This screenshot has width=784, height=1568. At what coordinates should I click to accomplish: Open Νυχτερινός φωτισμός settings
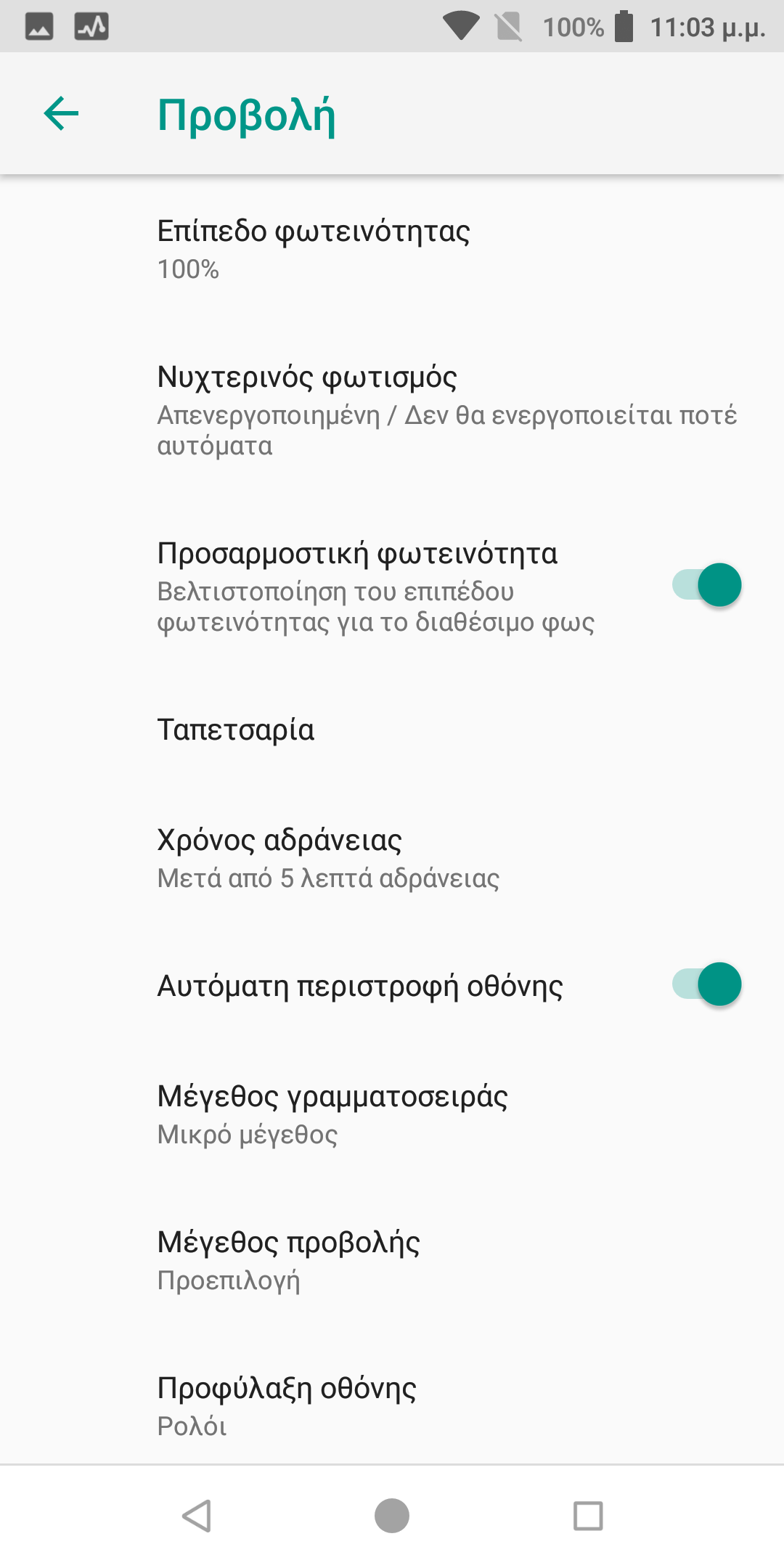click(x=392, y=410)
